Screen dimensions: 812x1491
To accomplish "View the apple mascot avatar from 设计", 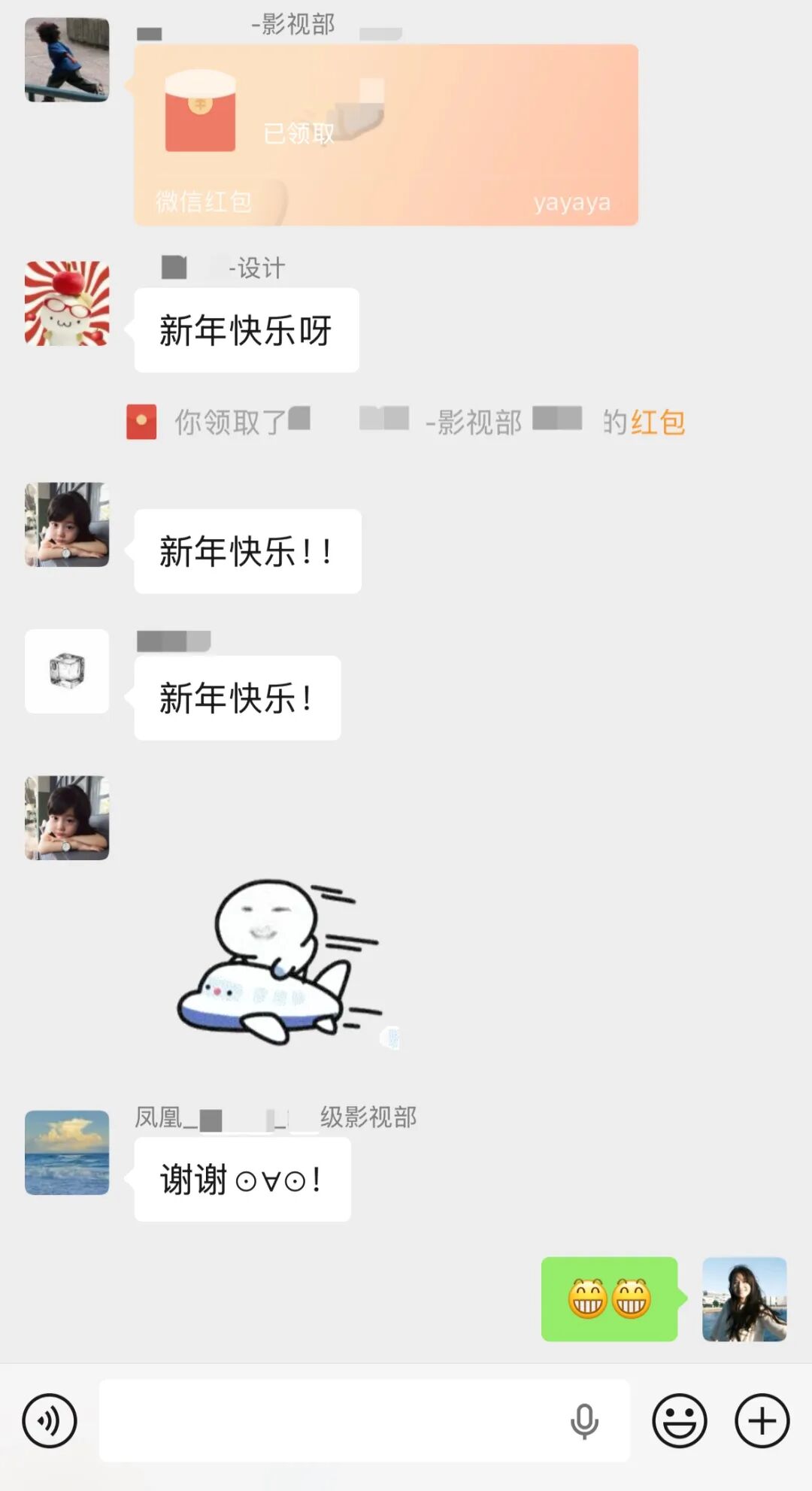I will click(x=67, y=303).
